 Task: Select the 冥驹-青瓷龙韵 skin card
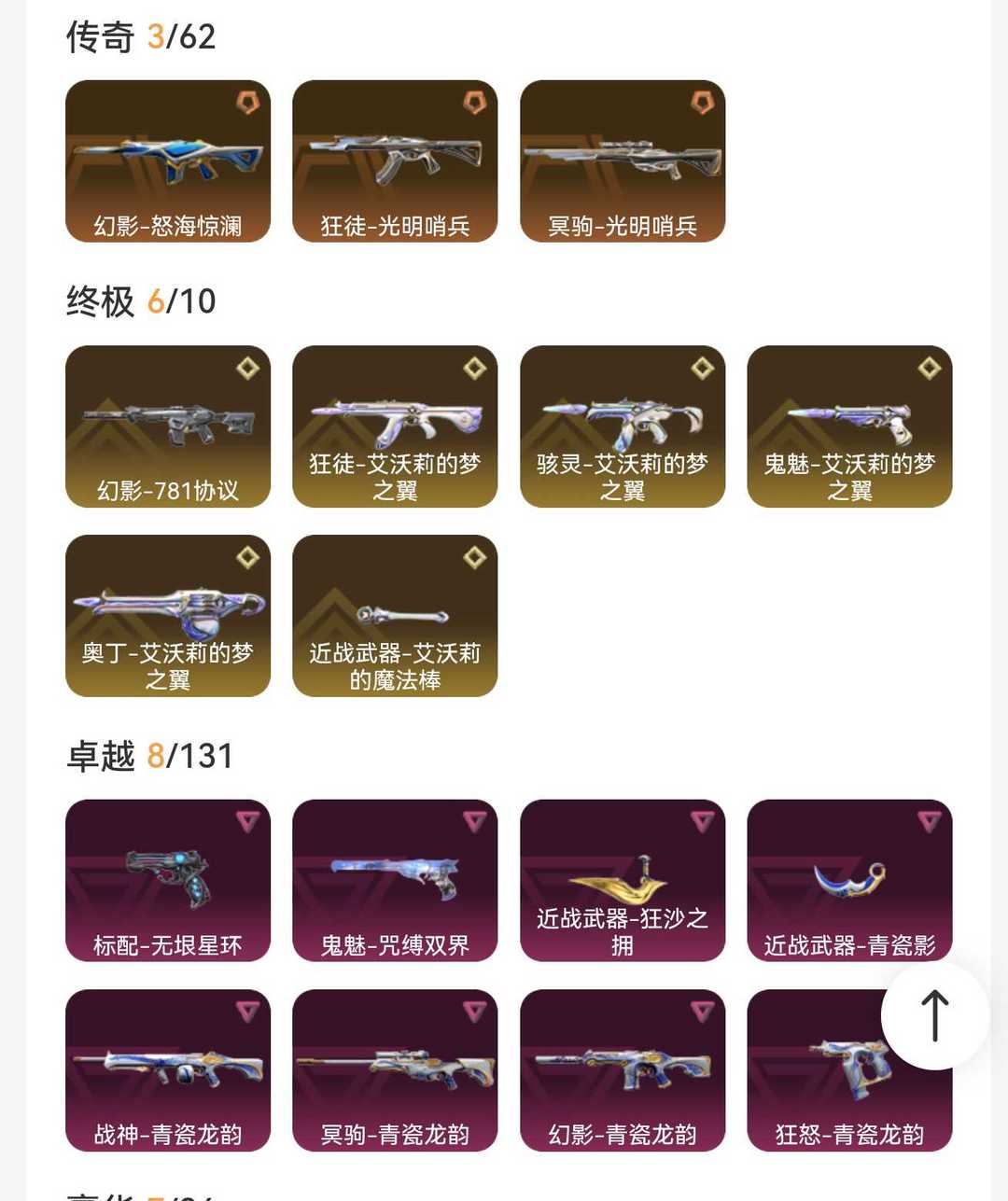pos(395,1070)
